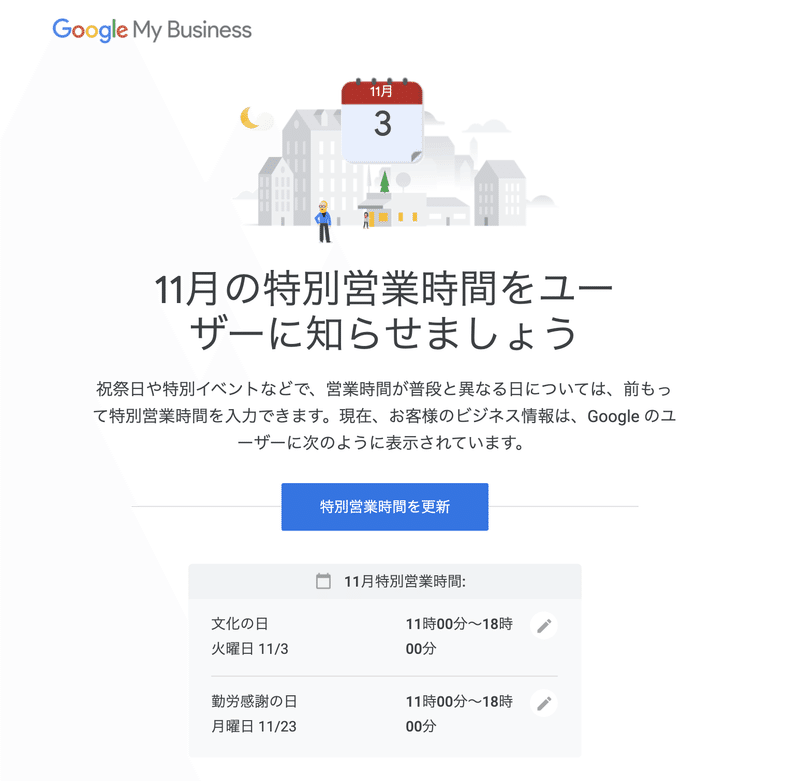The width and height of the screenshot is (800, 781).
Task: Edit hours for 文化の日 11/3
Action: tap(544, 626)
